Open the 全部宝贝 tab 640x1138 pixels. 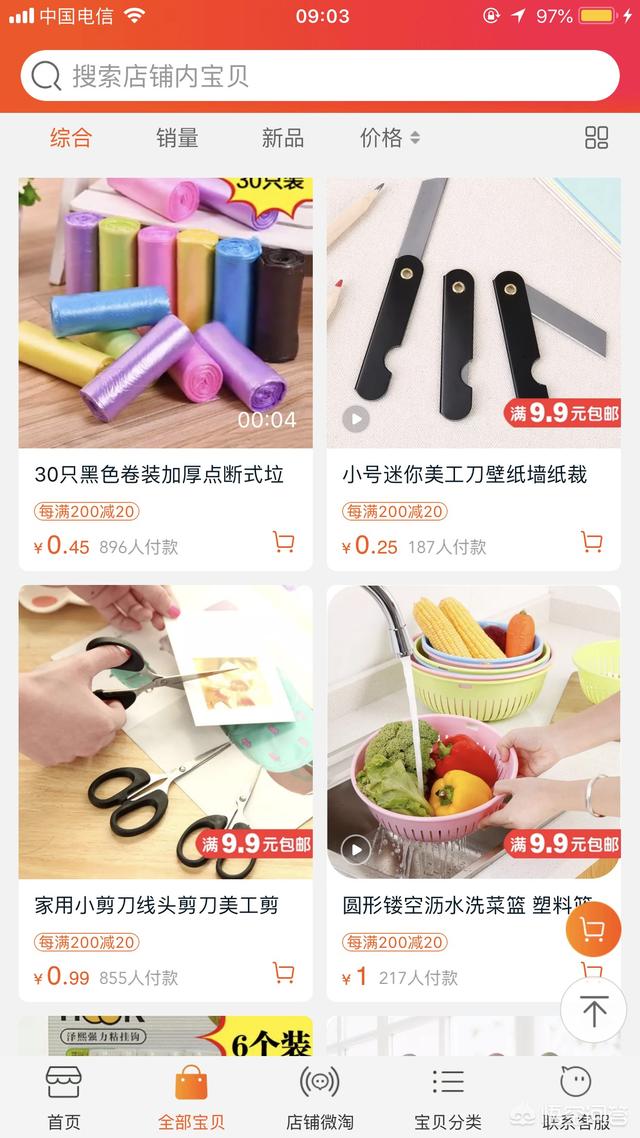(191, 1096)
